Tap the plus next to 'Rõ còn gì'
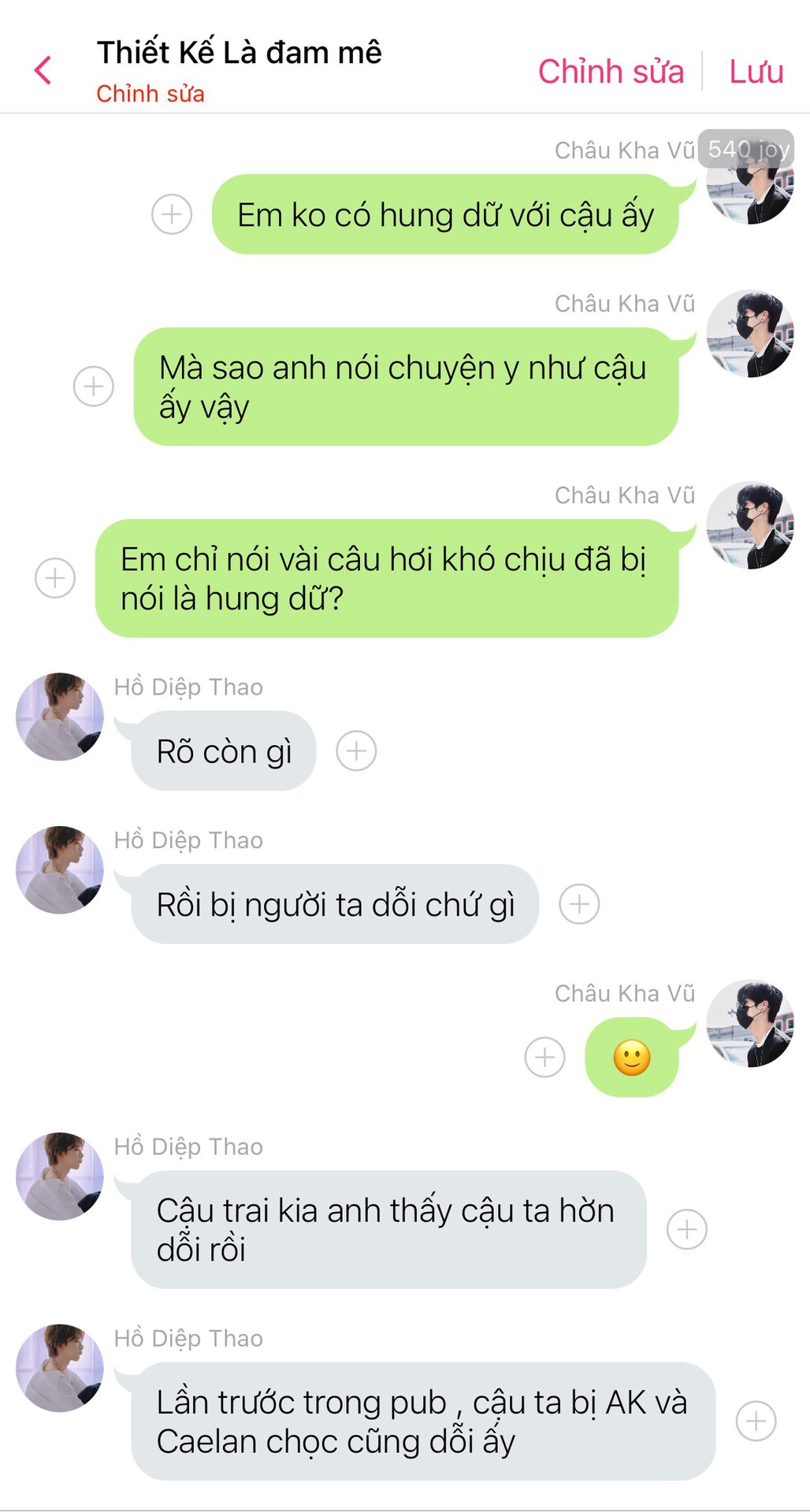Screen dimensions: 810x1512 tap(356, 751)
